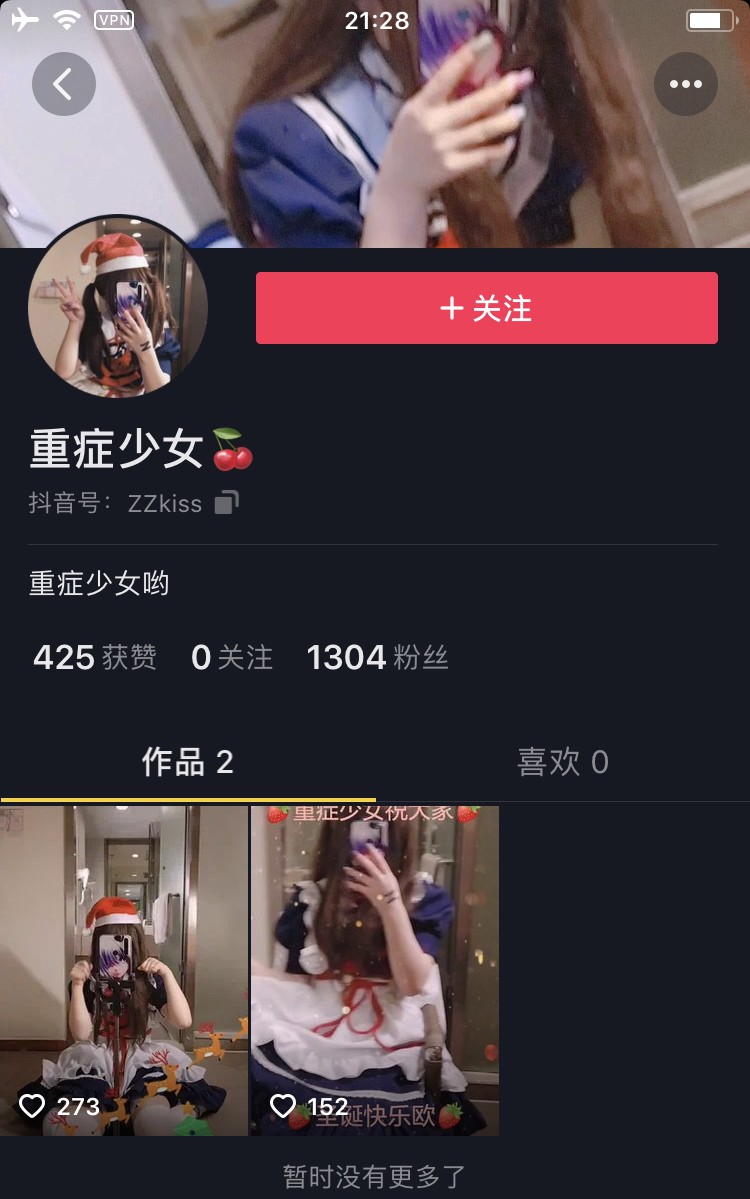This screenshot has height=1199, width=750.
Task: Switch to the 喜欢 tab
Action: pos(562,762)
